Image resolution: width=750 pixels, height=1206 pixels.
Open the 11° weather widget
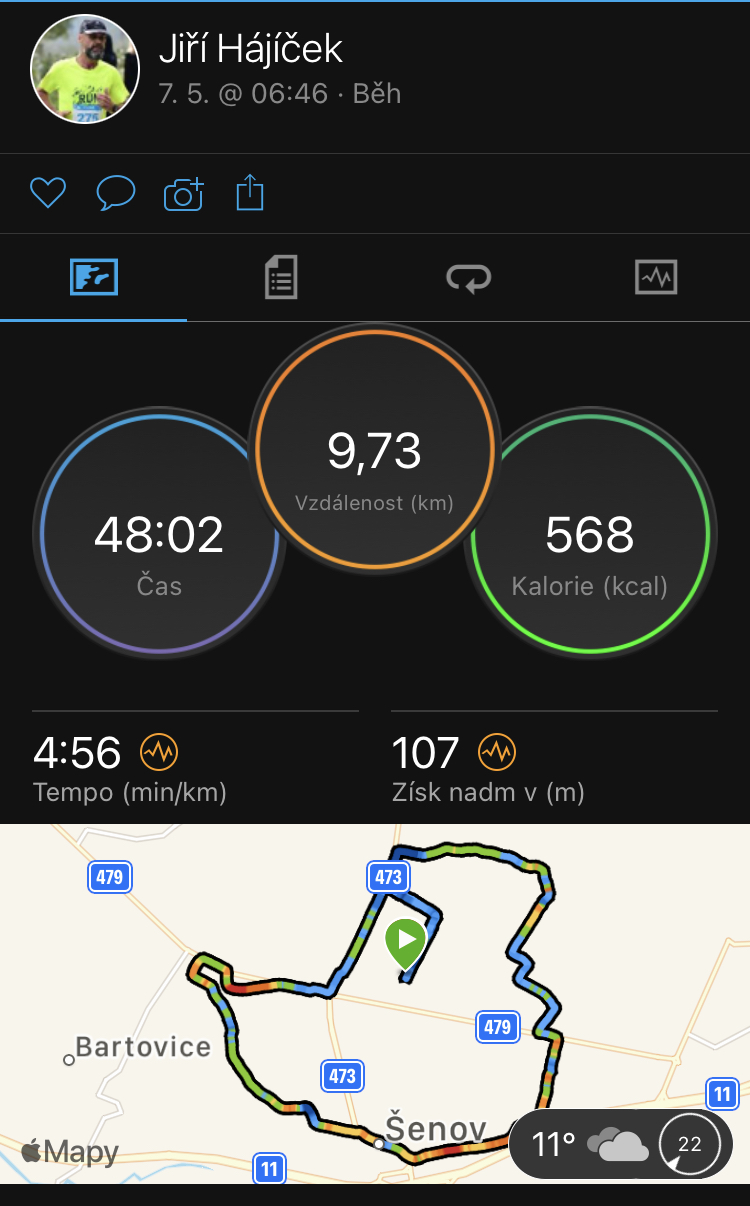621,1143
